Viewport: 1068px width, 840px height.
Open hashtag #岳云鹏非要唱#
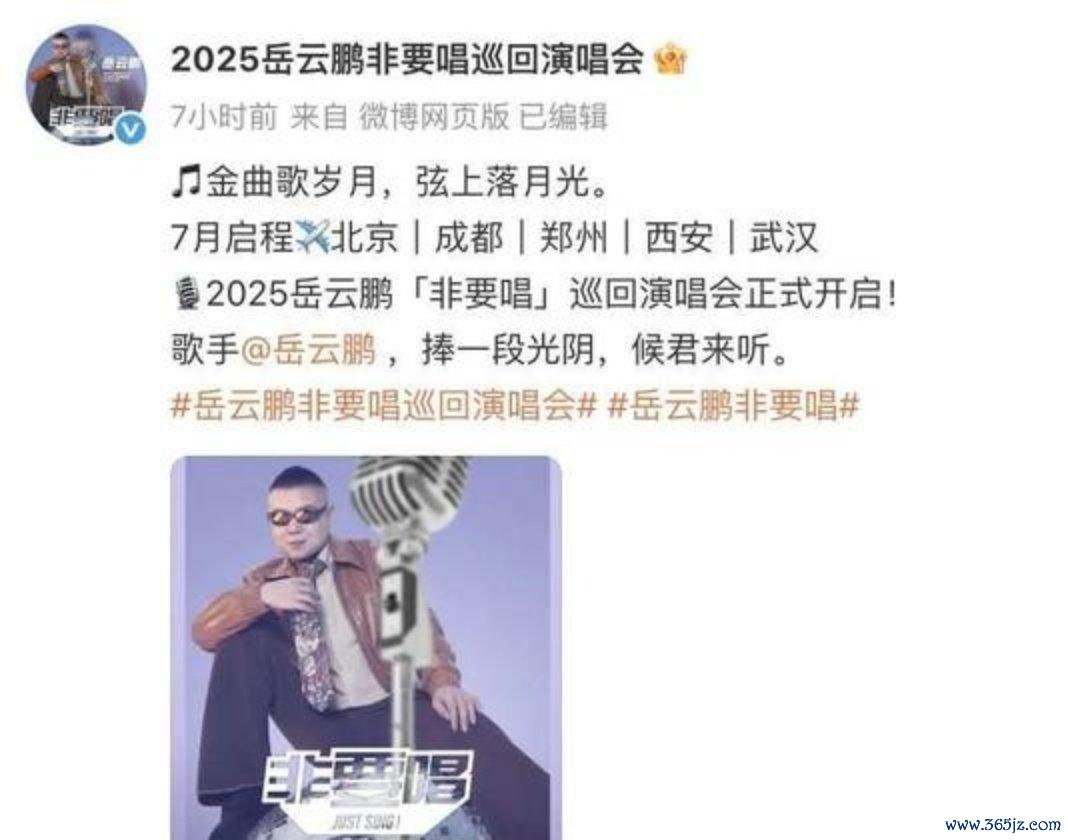pos(733,405)
